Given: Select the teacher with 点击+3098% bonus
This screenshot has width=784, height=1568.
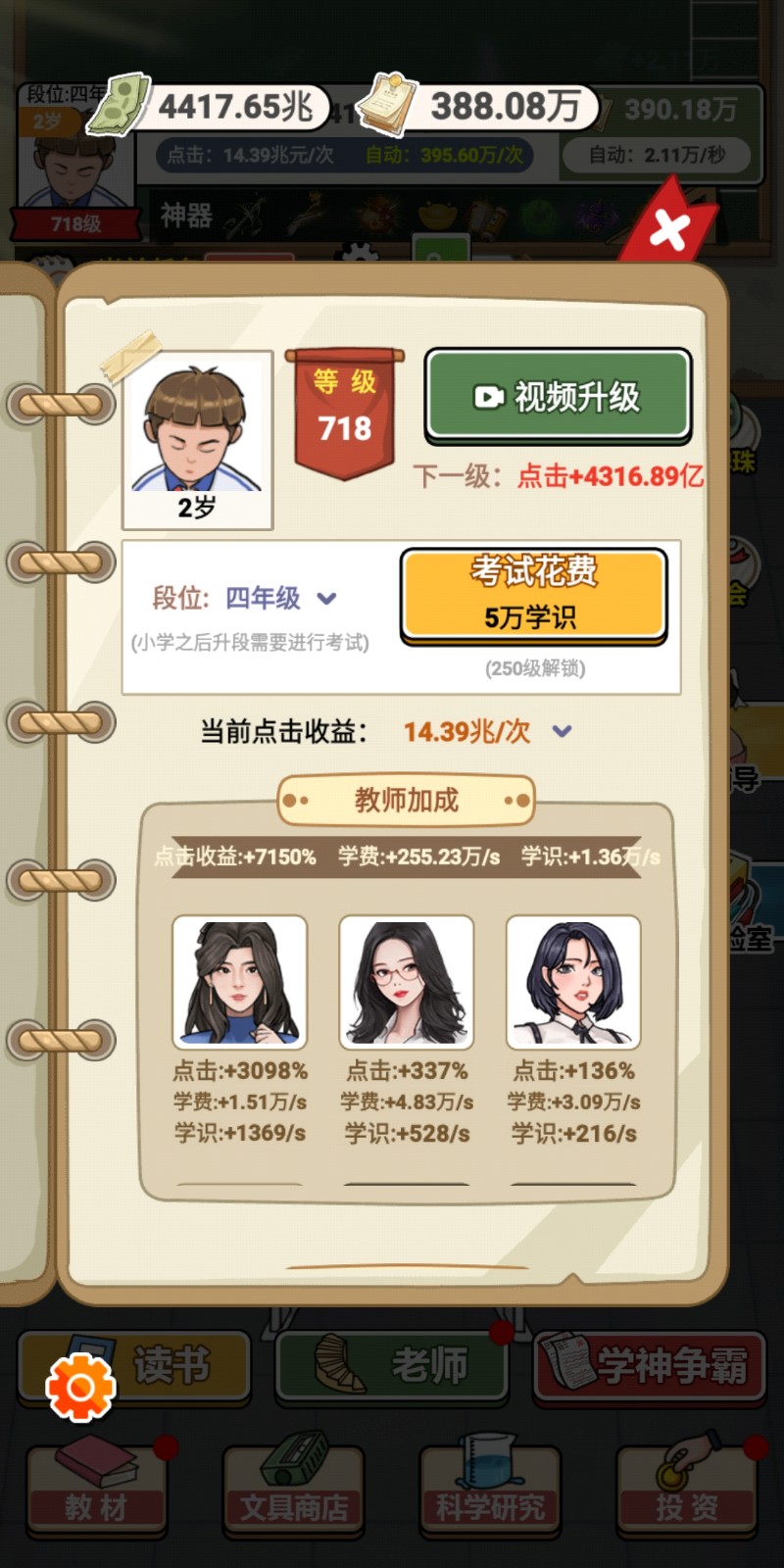Looking at the screenshot, I should point(239,982).
